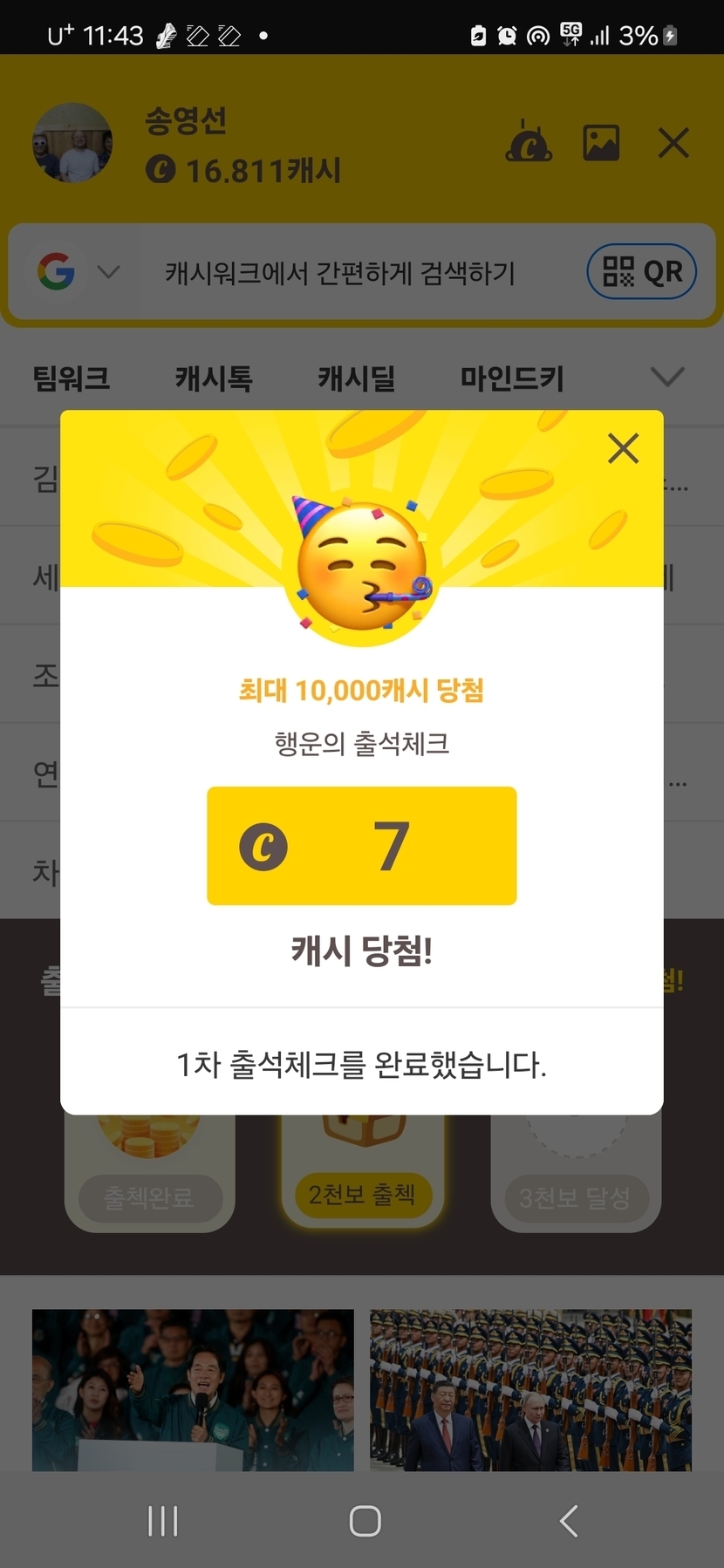The width and height of the screenshot is (724, 1568).
Task: Claim the 2천보 출첵 reward
Action: click(362, 1194)
